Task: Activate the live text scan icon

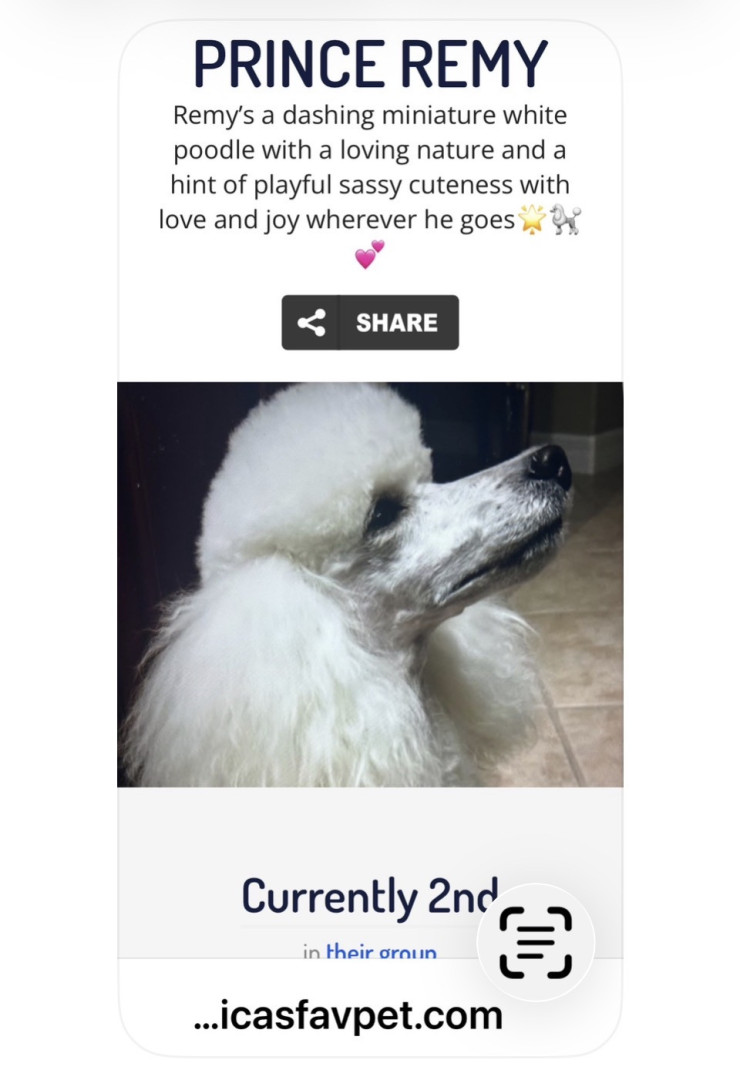Action: point(535,942)
